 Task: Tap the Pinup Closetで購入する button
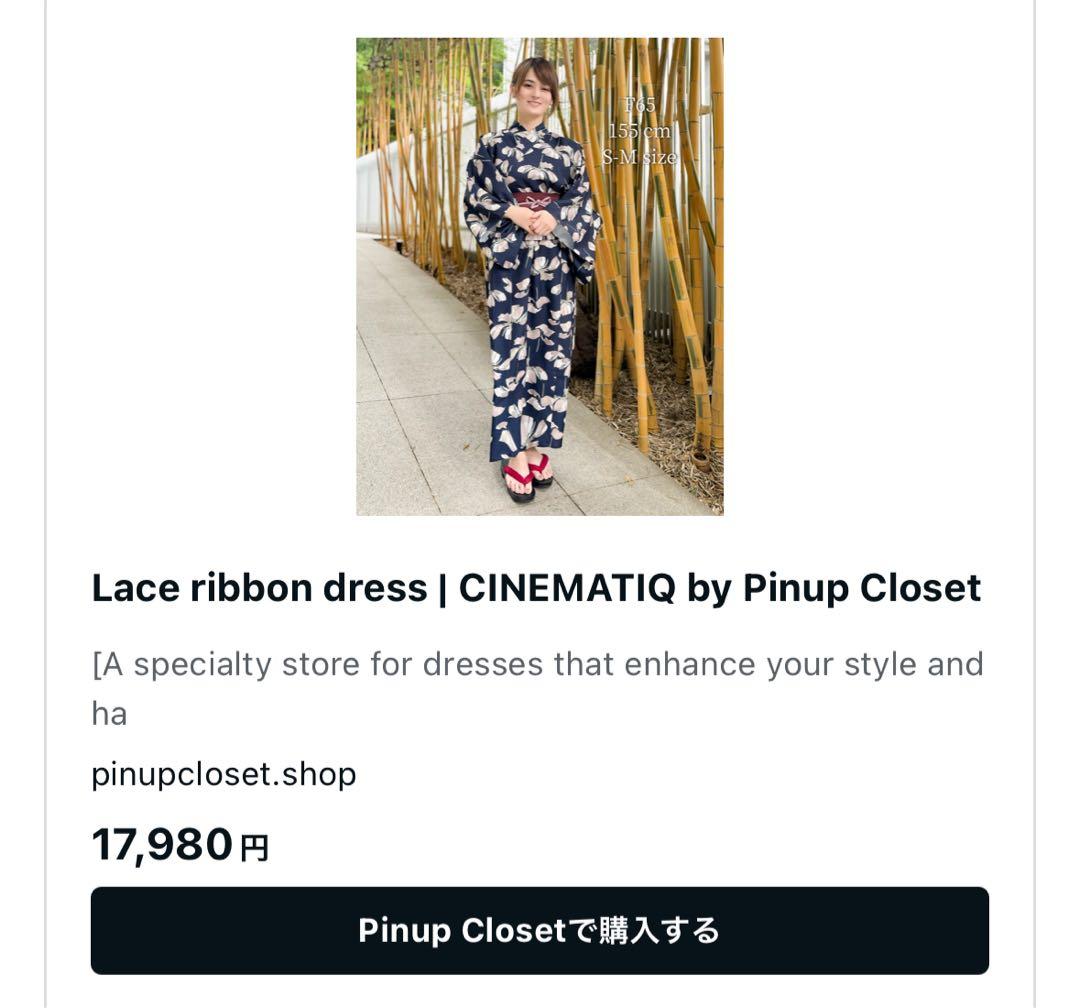539,930
